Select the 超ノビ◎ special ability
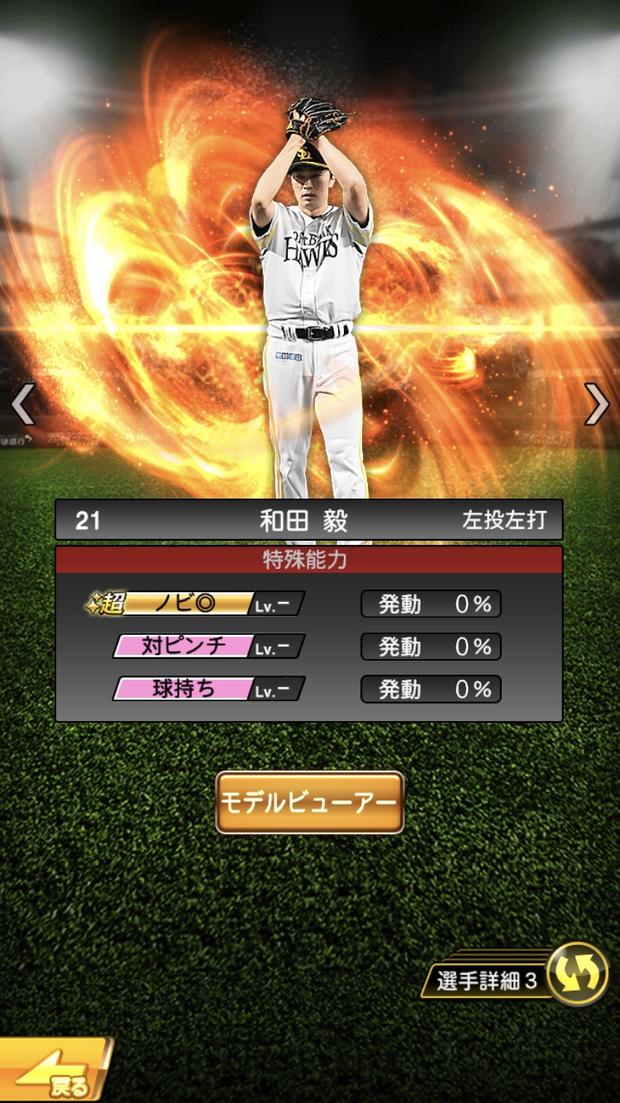Viewport: 620px width, 1103px height. [195, 604]
